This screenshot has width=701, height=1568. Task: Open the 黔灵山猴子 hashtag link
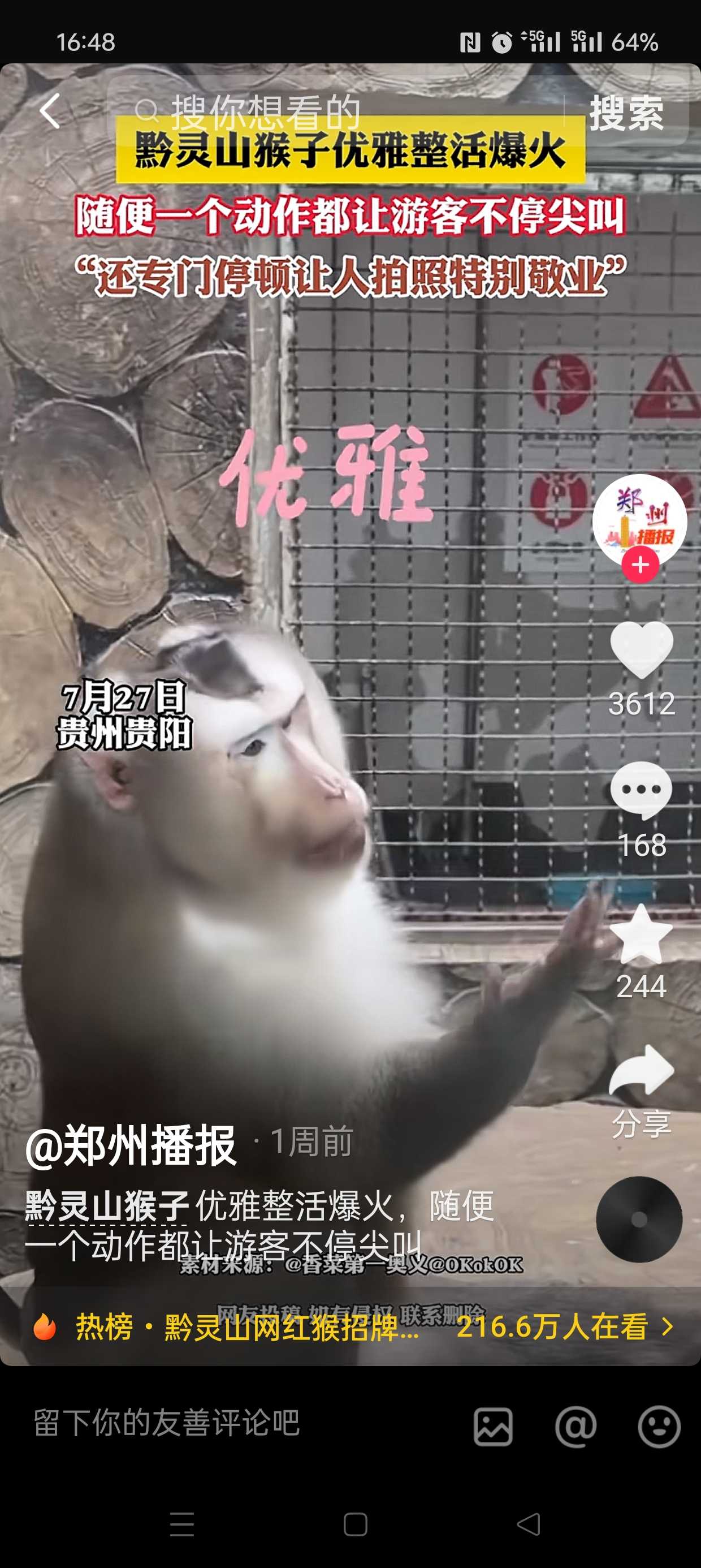pos(107,1205)
